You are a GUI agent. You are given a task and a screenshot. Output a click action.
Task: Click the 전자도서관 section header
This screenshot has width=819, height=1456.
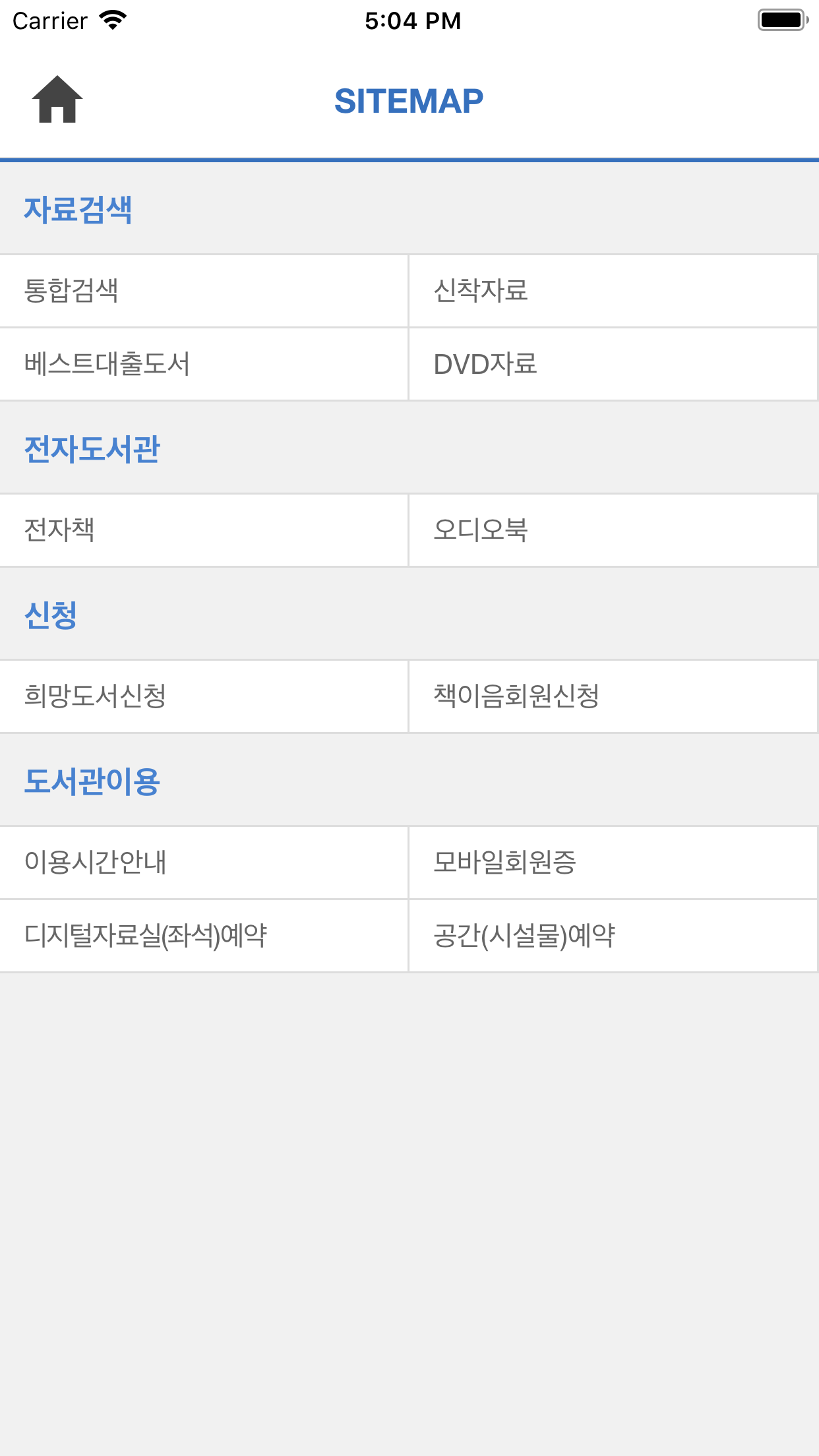[92, 448]
